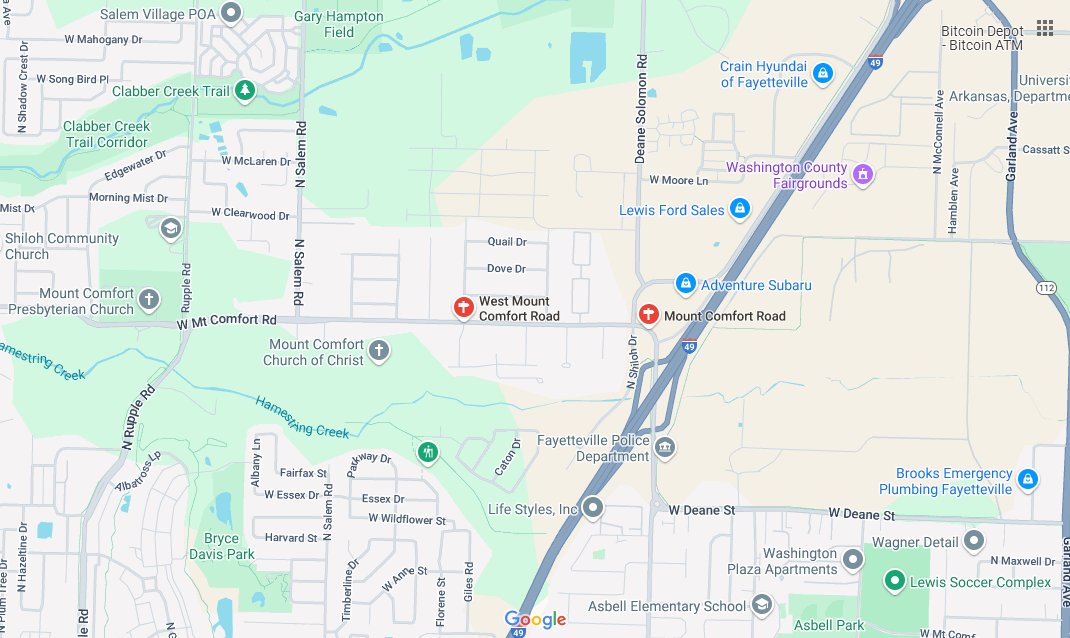
Task: Open Adventure Subaru place pin
Action: point(685,284)
